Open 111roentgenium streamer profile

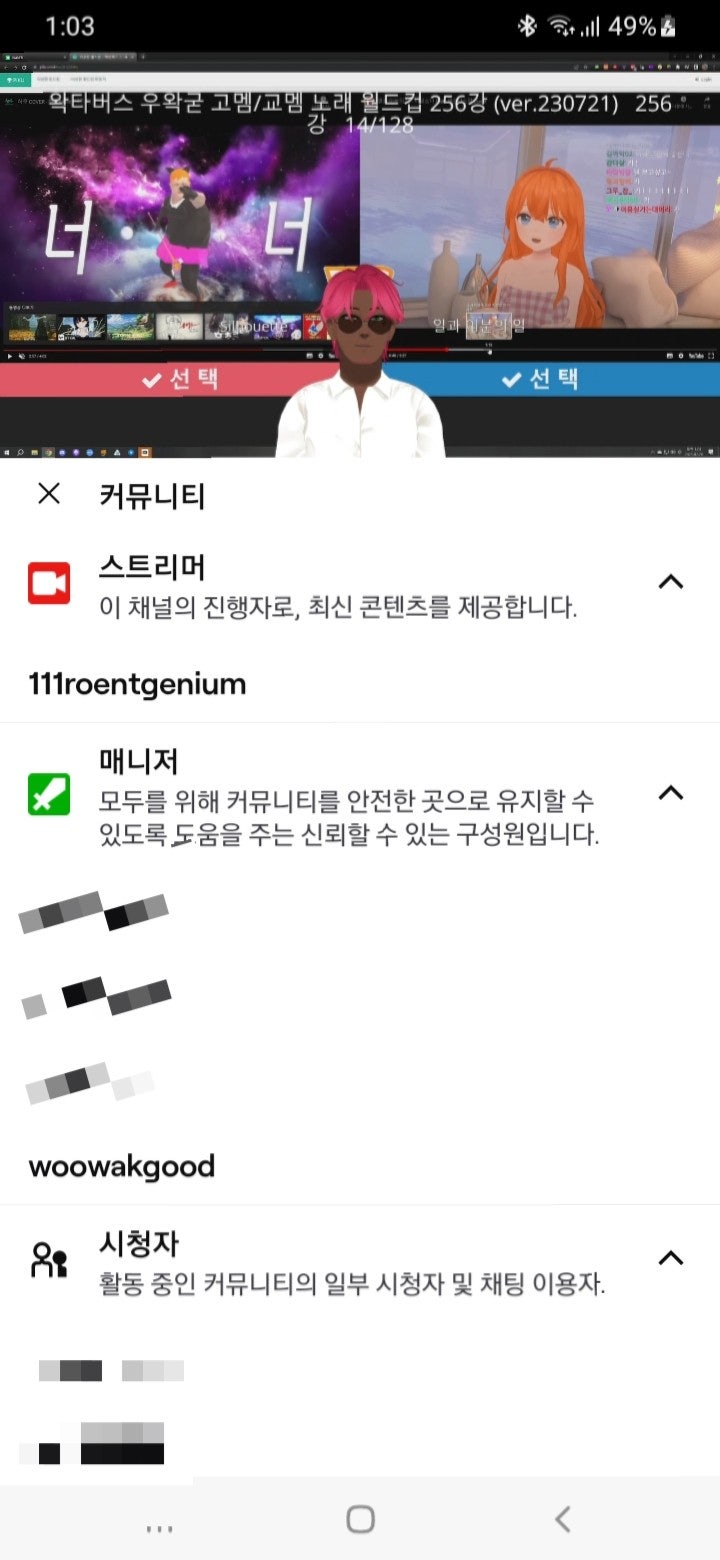tap(137, 685)
